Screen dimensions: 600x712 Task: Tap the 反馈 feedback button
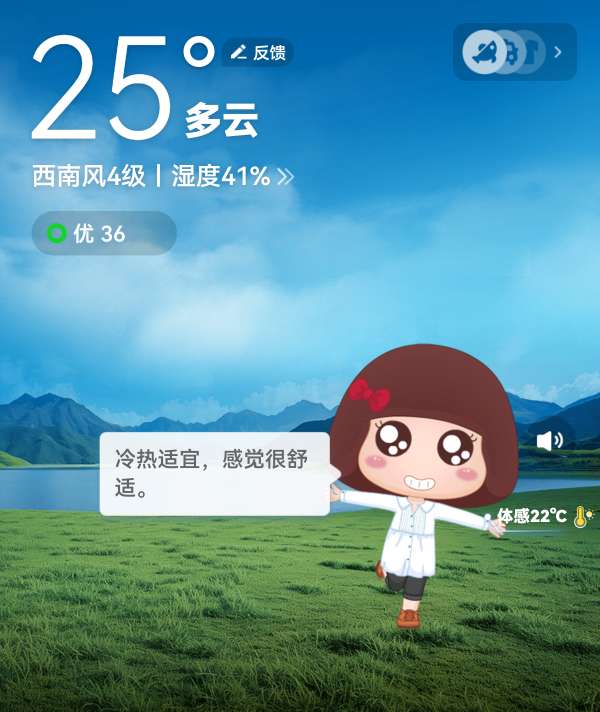[x=258, y=53]
